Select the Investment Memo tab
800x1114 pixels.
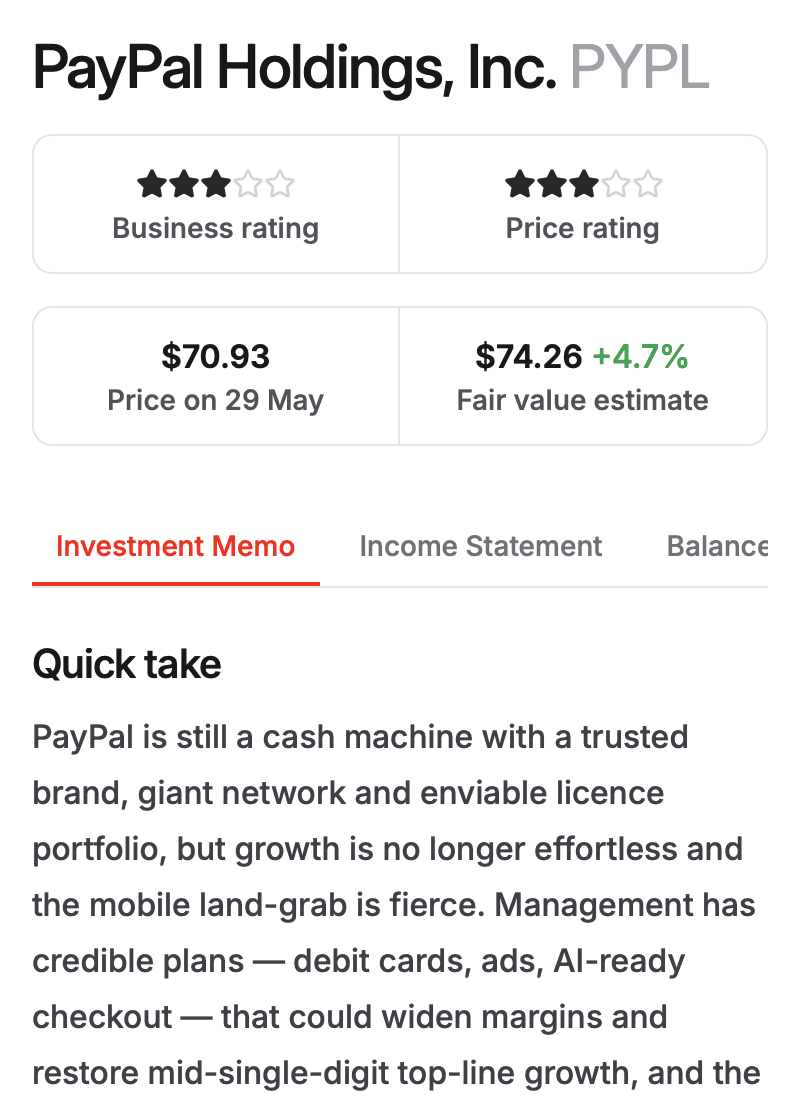point(175,546)
